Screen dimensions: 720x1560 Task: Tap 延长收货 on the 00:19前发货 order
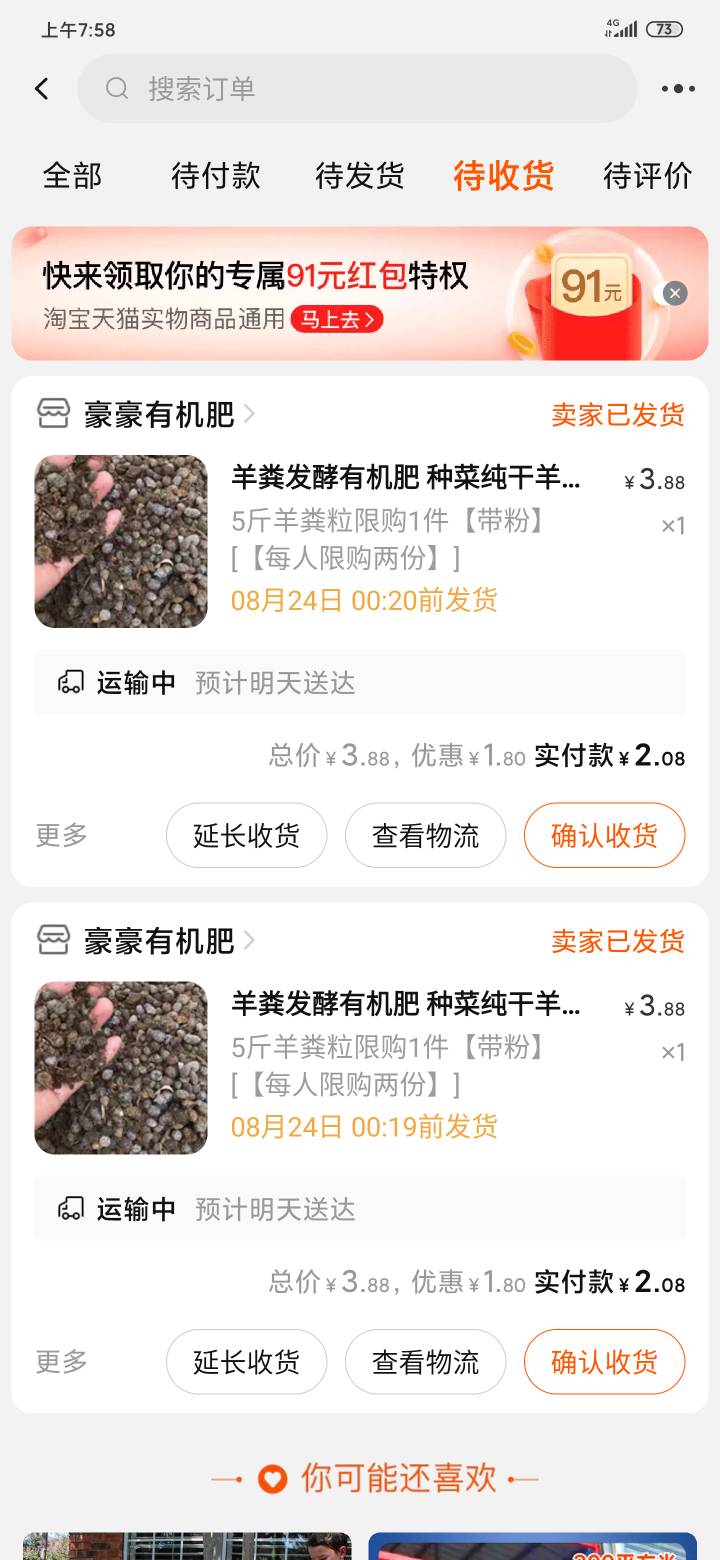click(x=246, y=1362)
